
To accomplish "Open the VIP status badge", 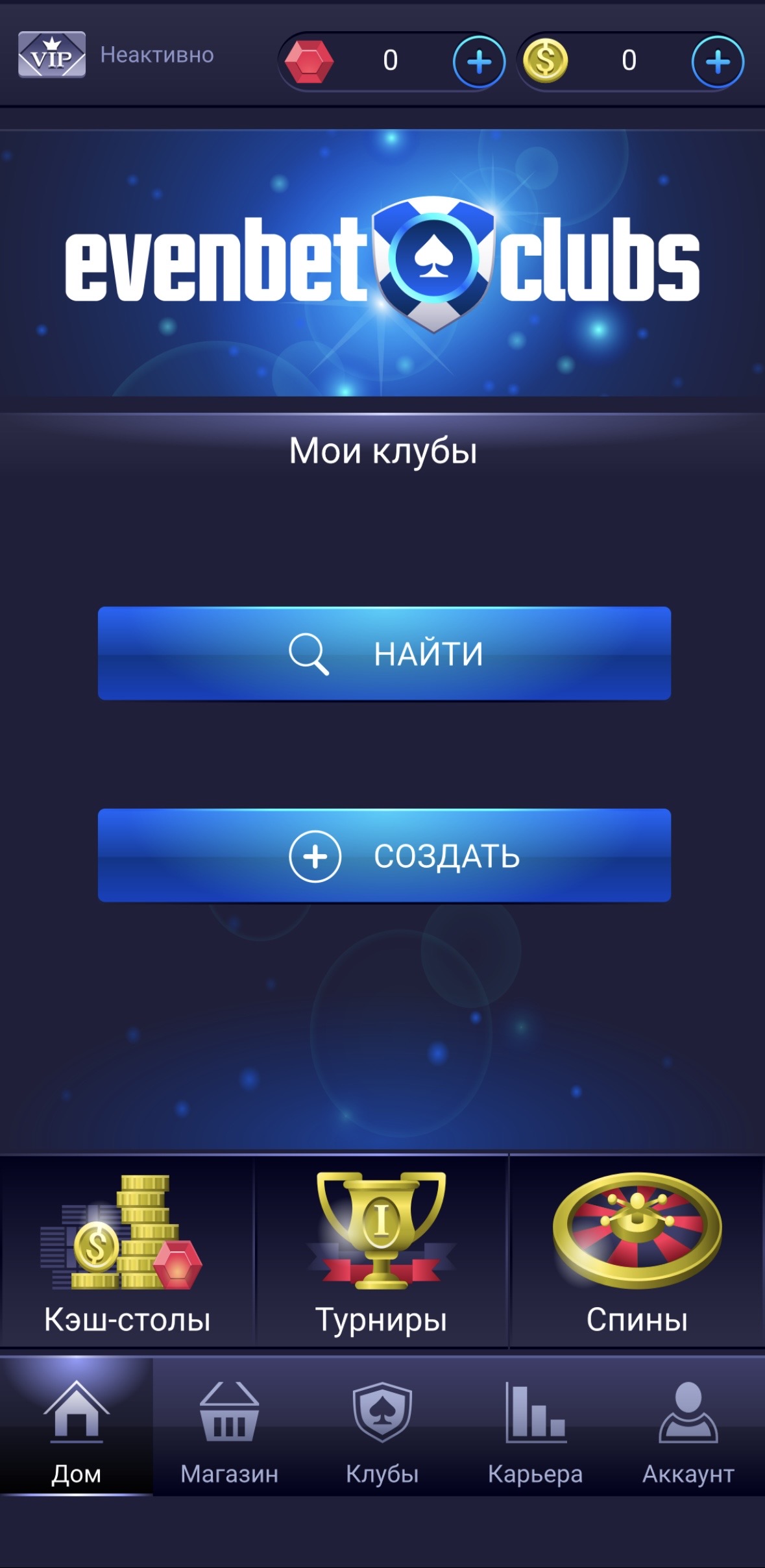I will [52, 55].
